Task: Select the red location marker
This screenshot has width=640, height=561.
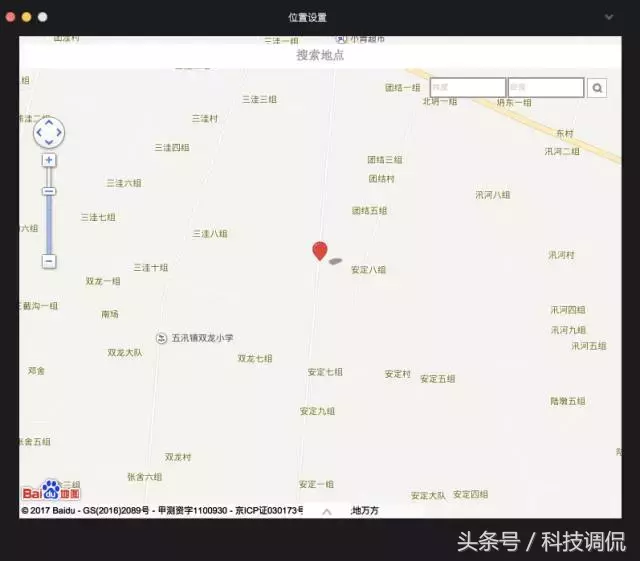Action: [320, 250]
